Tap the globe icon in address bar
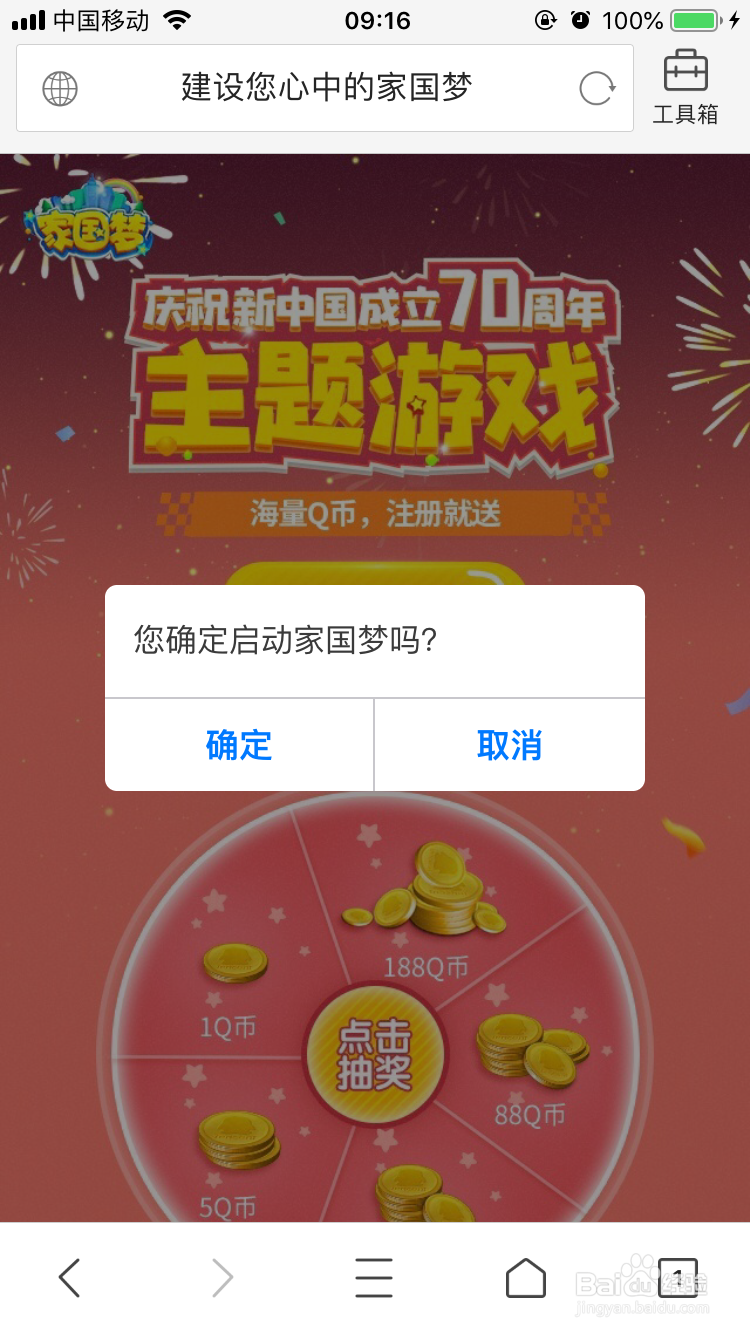The image size is (750, 1334). [60, 88]
